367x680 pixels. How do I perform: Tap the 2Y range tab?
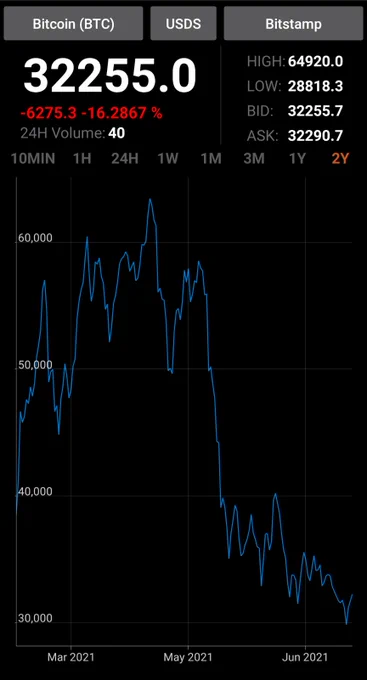pos(341,159)
